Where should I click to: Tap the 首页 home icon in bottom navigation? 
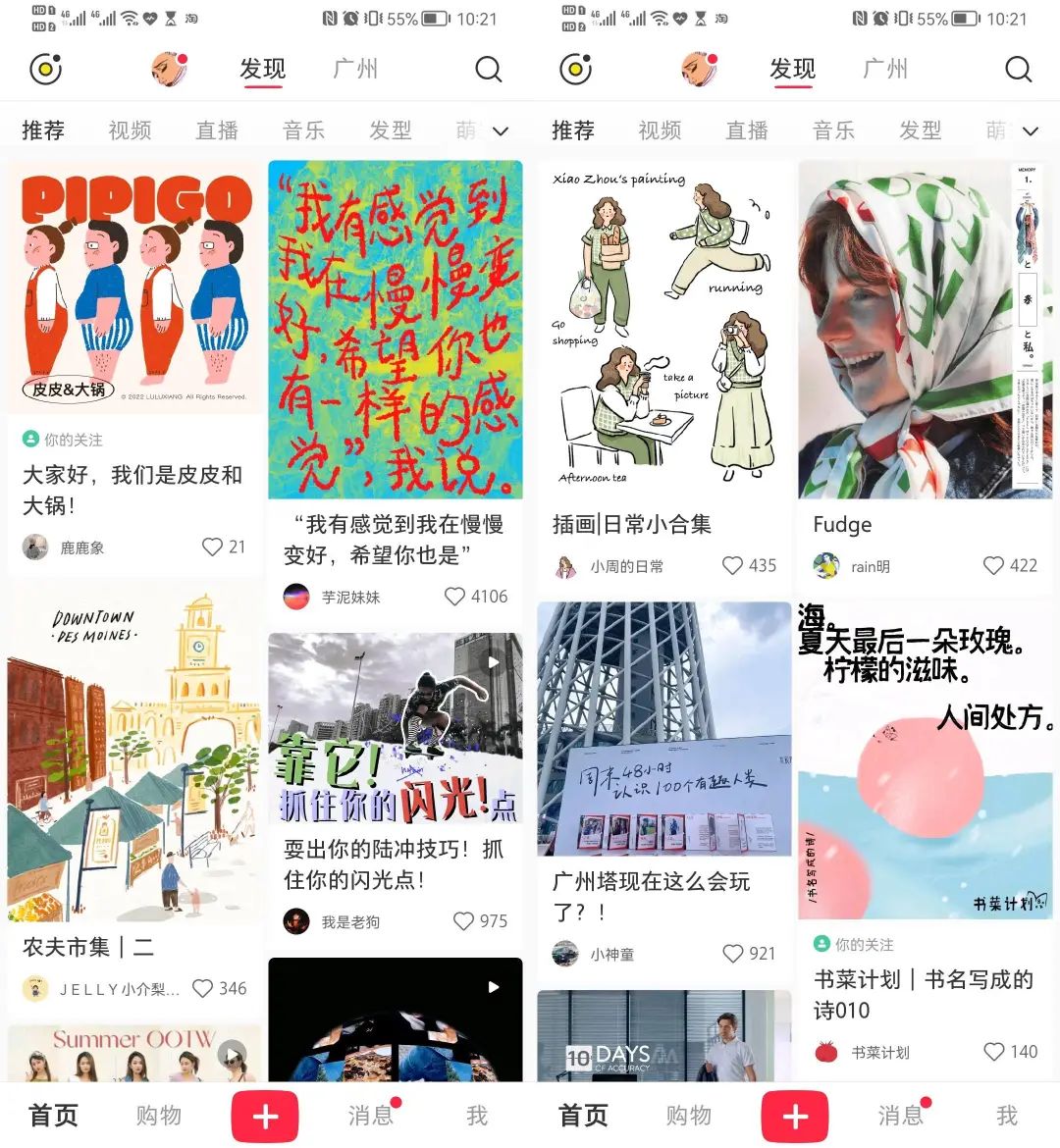(53, 1116)
